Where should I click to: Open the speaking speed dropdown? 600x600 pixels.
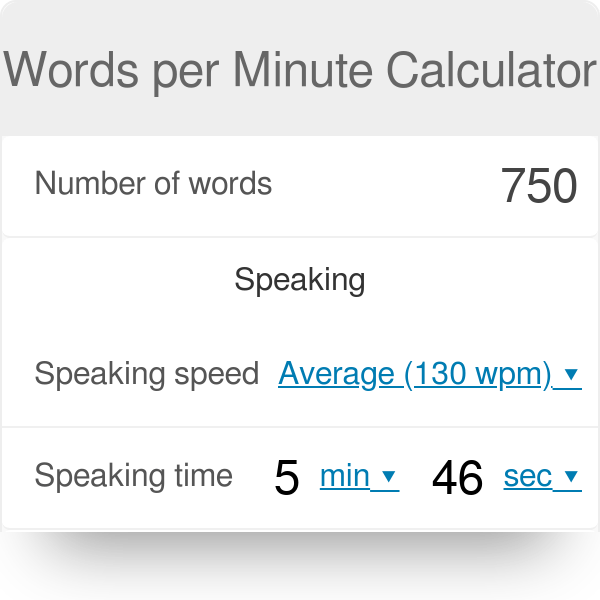pyautogui.click(x=430, y=374)
